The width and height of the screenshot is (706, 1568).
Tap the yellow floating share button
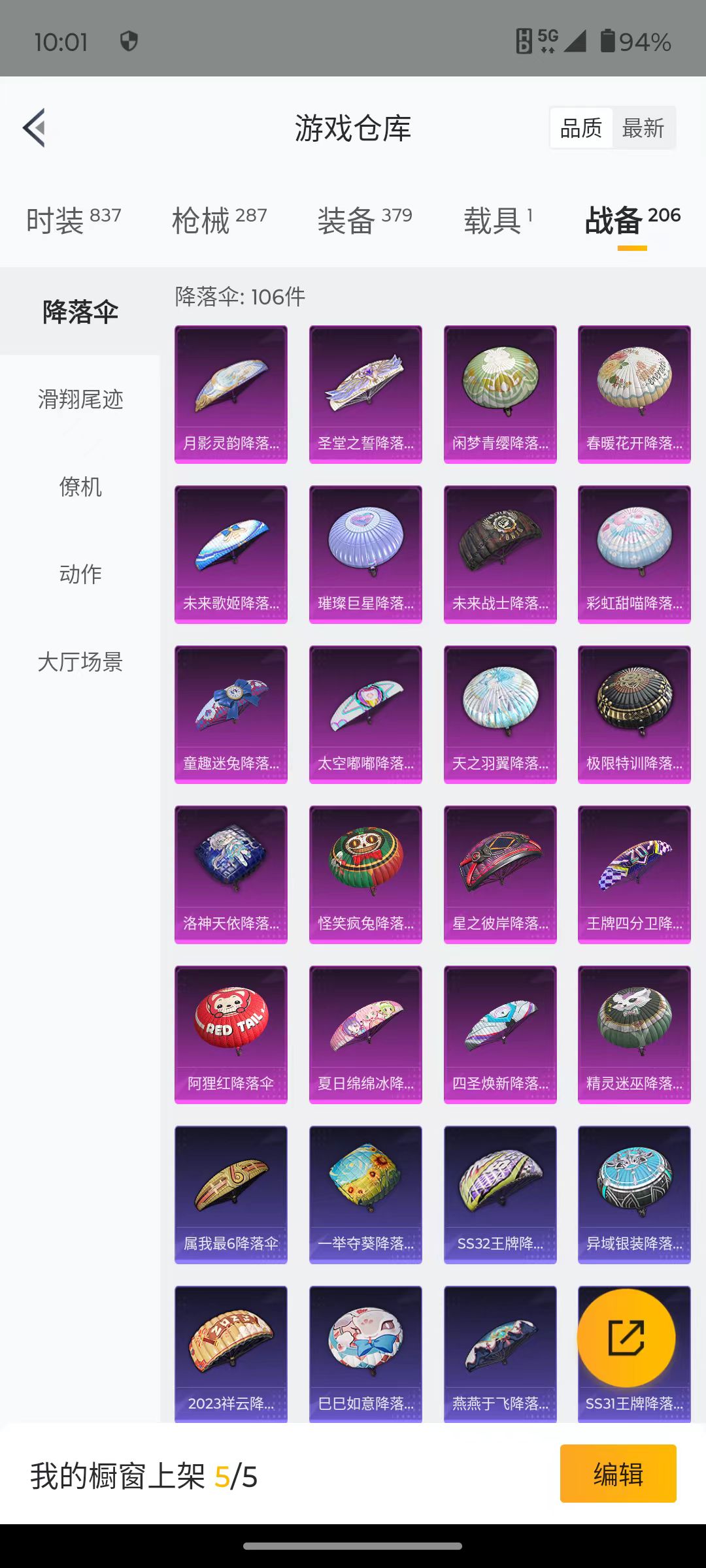click(626, 1338)
